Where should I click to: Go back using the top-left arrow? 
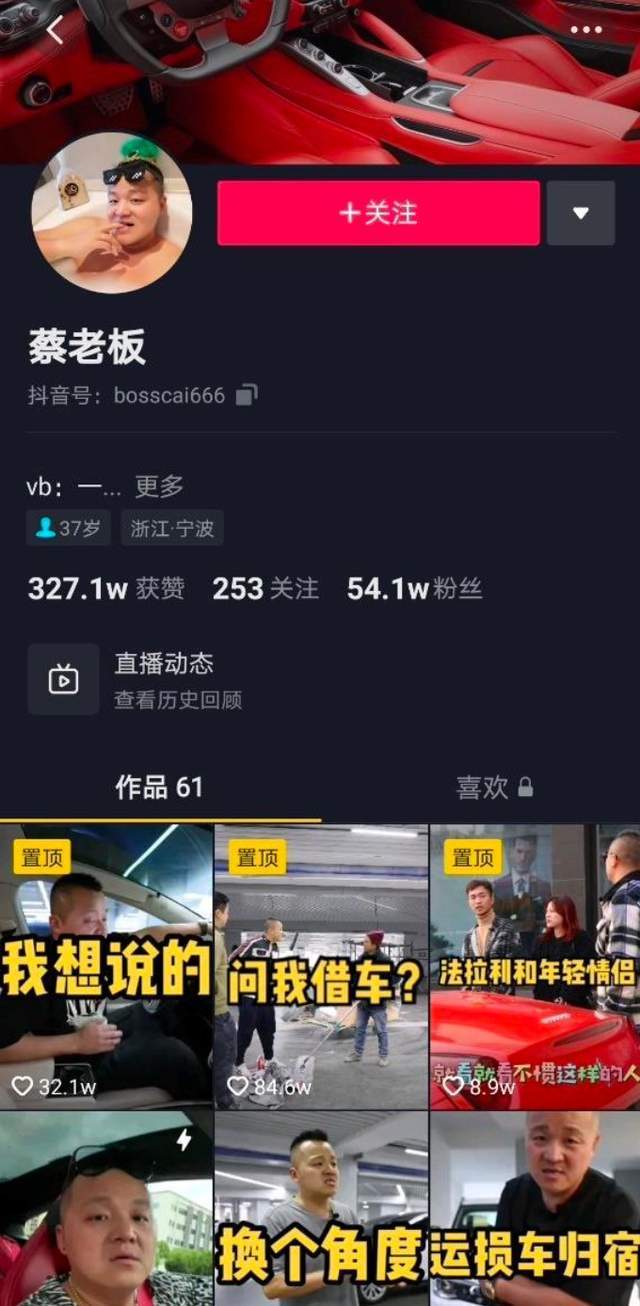(x=54, y=31)
